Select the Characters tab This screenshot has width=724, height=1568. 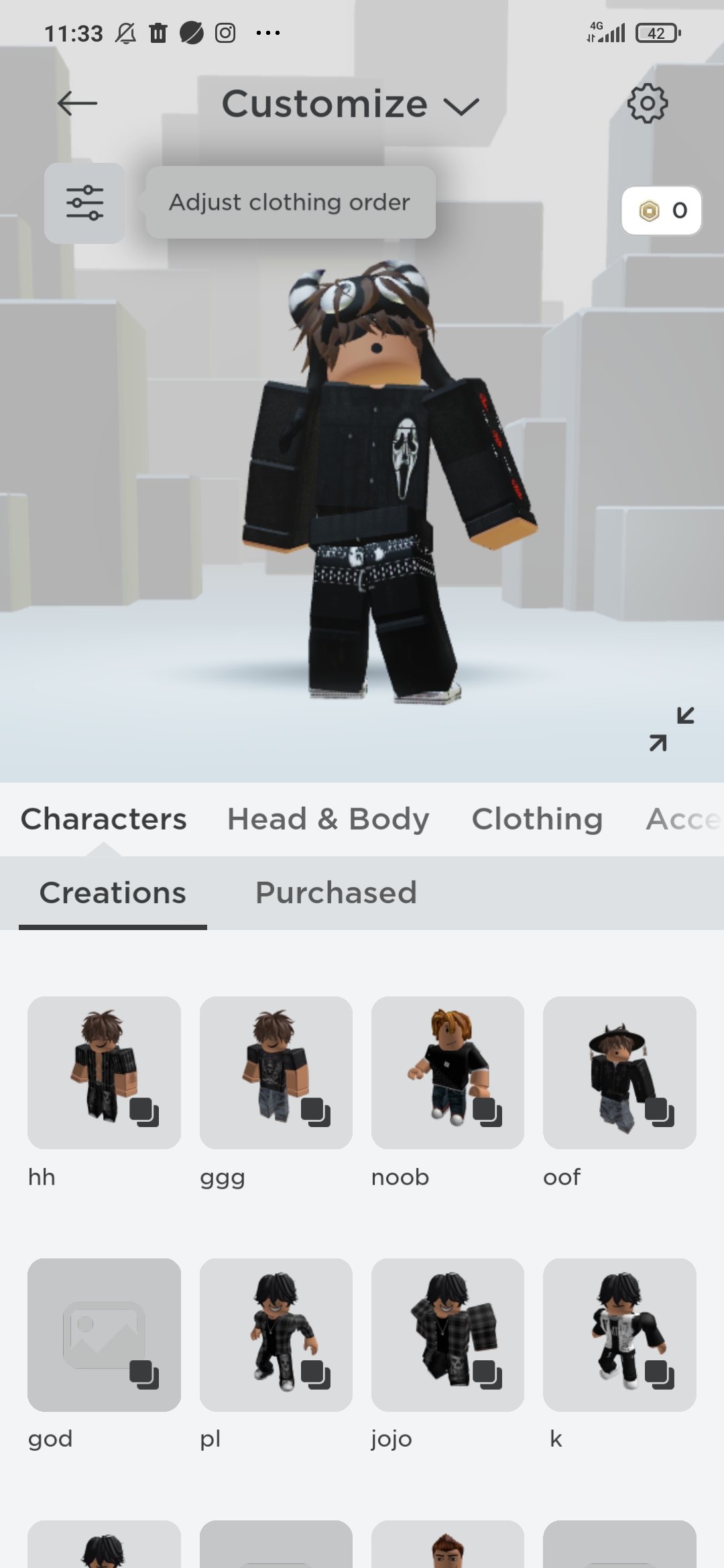(x=104, y=819)
